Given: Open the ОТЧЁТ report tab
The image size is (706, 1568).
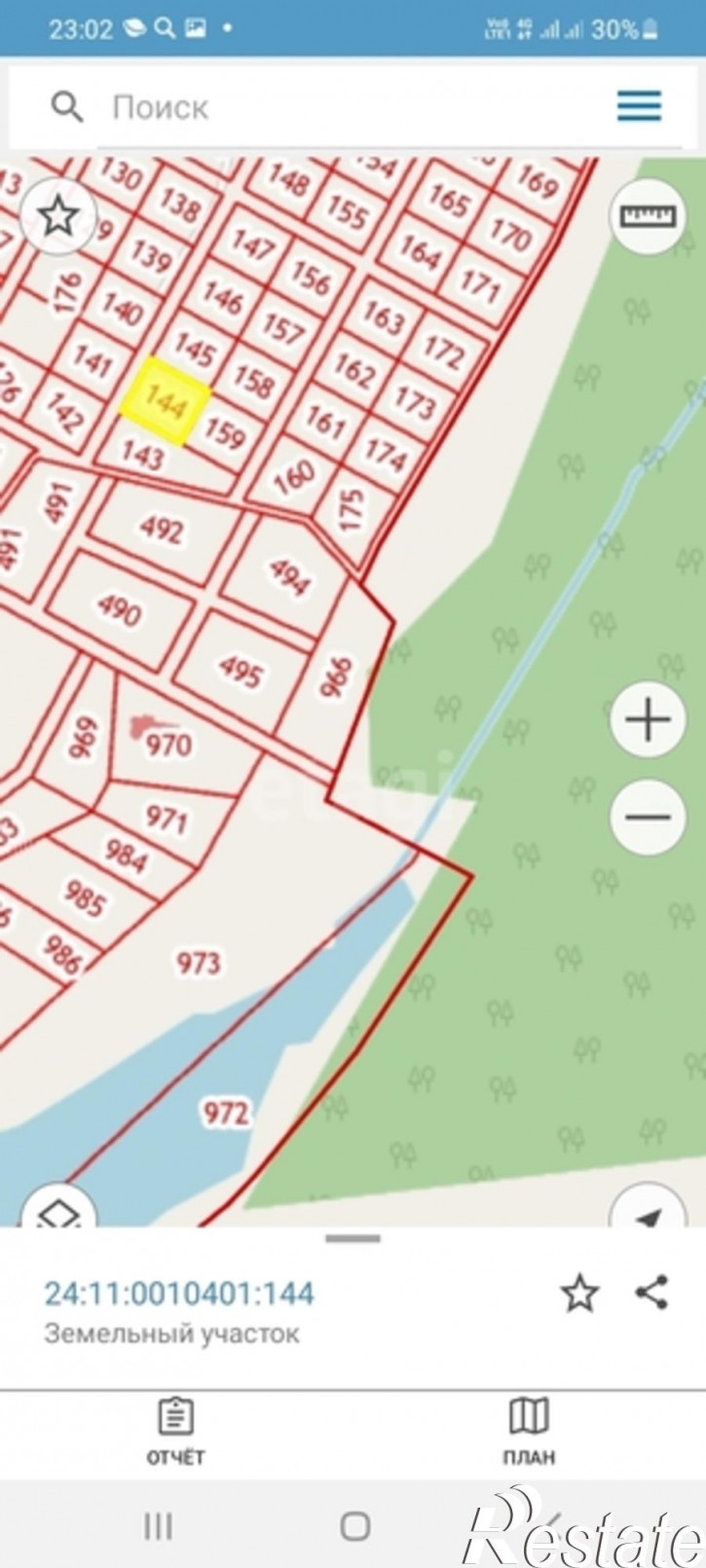Looking at the screenshot, I should click(176, 1432).
